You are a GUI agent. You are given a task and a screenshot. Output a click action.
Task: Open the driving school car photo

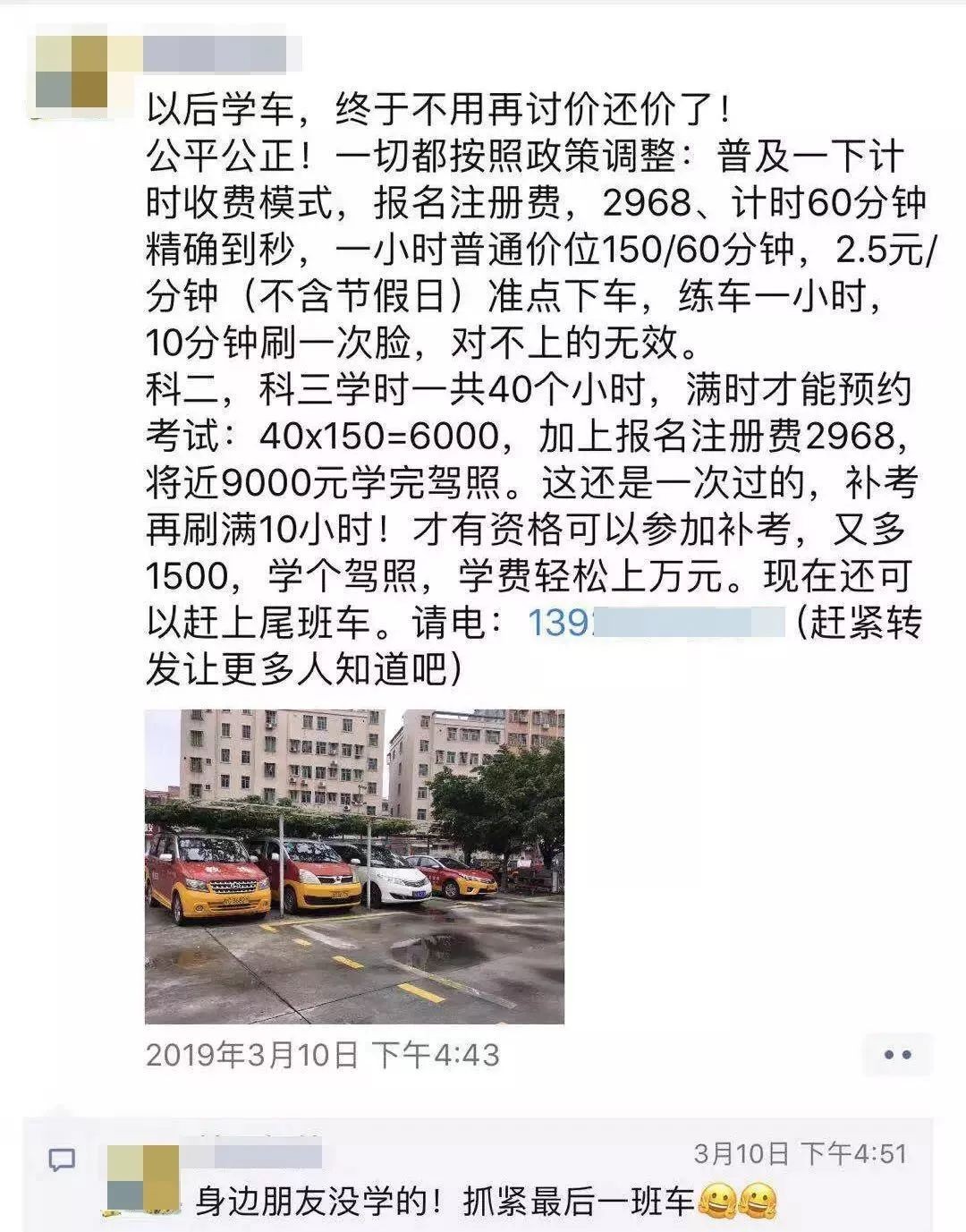[x=354, y=866]
